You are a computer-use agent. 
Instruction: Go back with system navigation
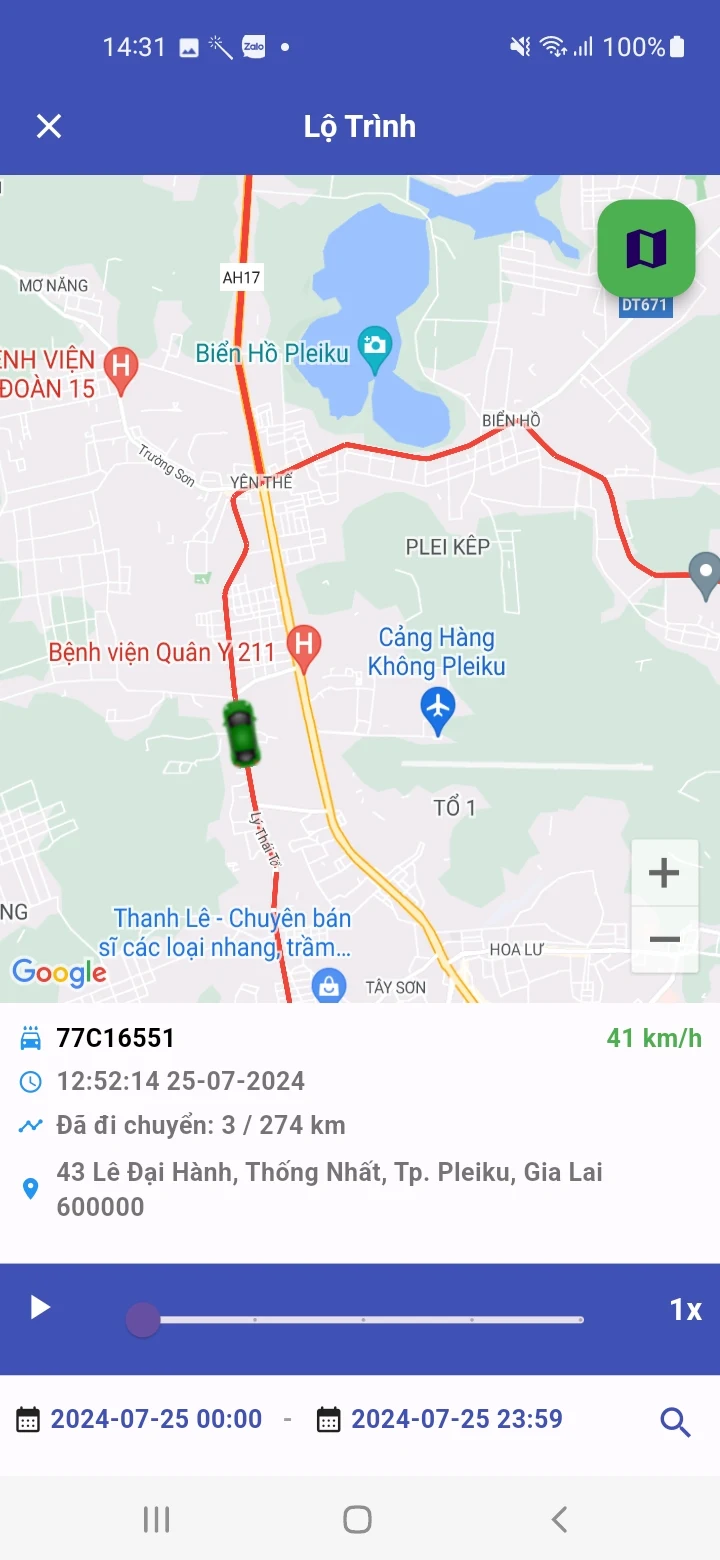click(560, 1519)
